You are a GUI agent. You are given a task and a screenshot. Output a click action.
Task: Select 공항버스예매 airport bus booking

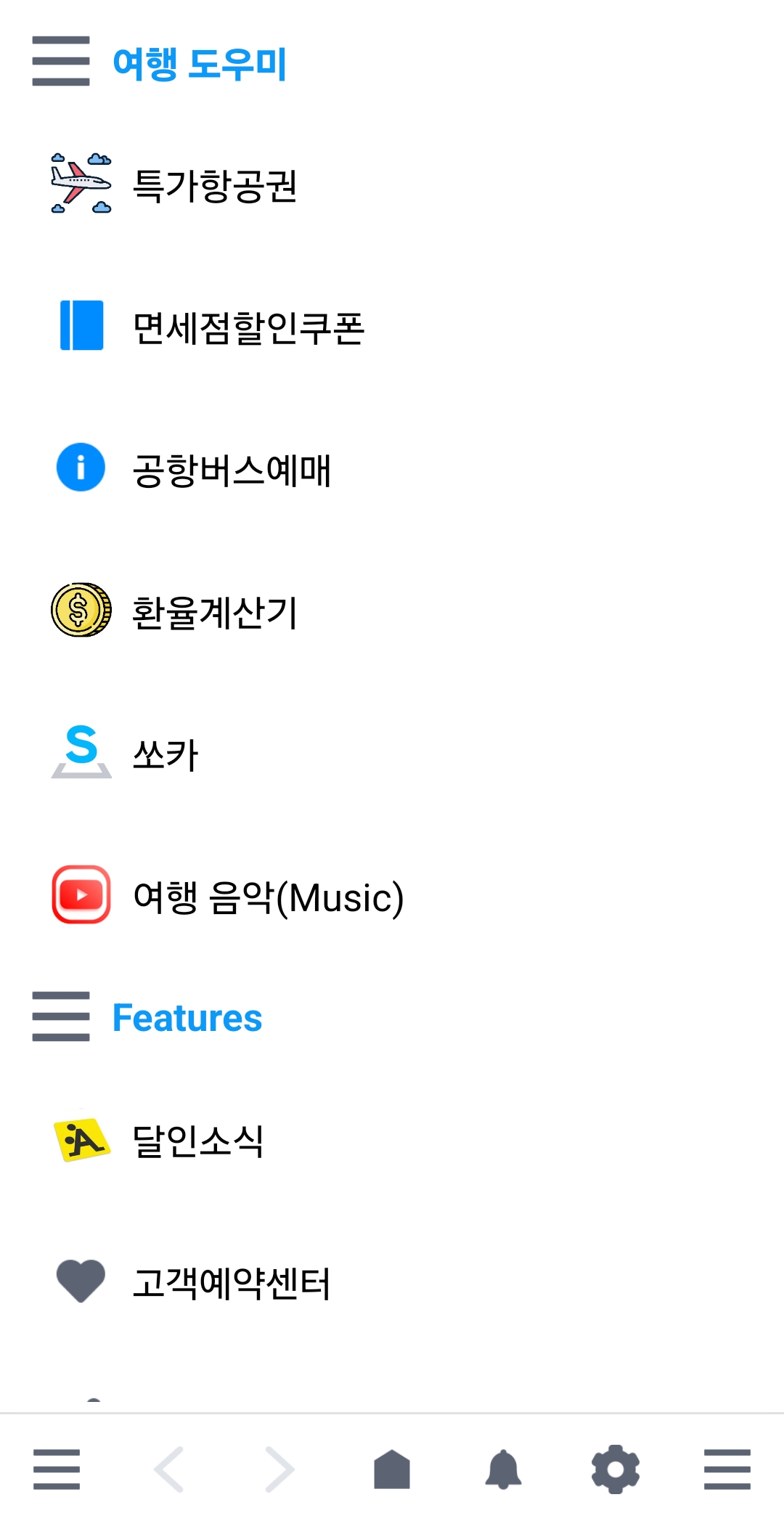231,470
